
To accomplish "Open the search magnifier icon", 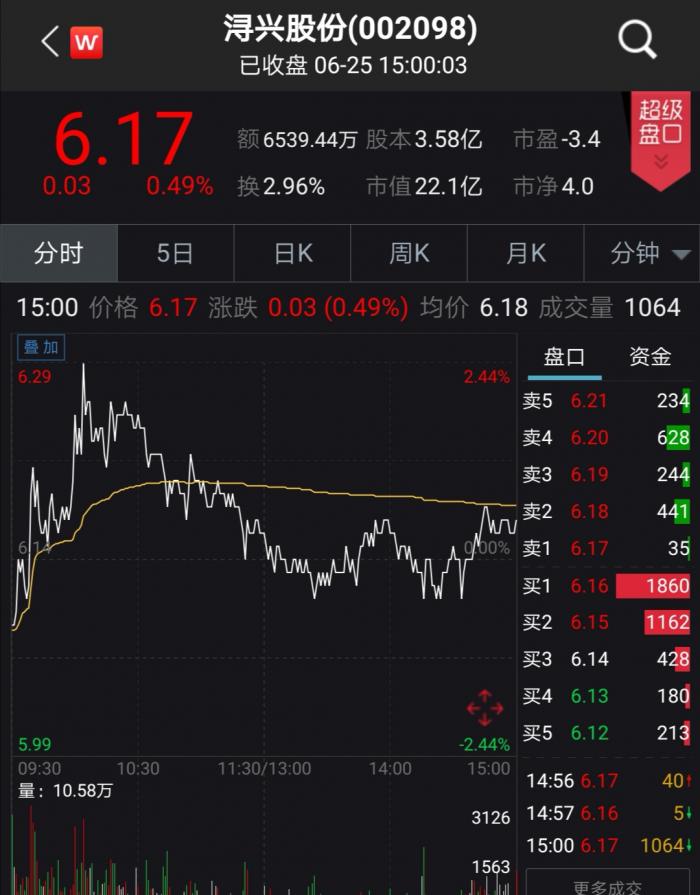I will 636,41.
